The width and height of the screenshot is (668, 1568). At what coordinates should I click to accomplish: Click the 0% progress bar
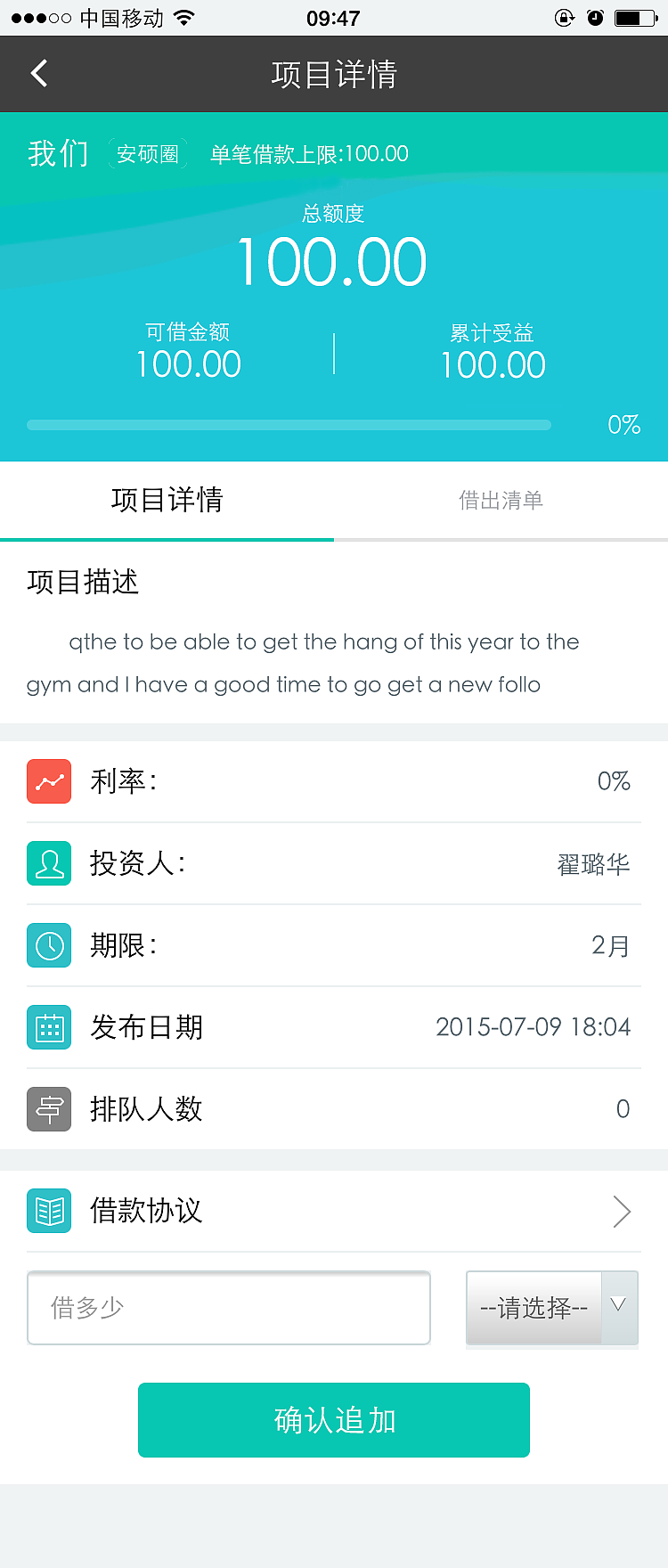(x=289, y=425)
